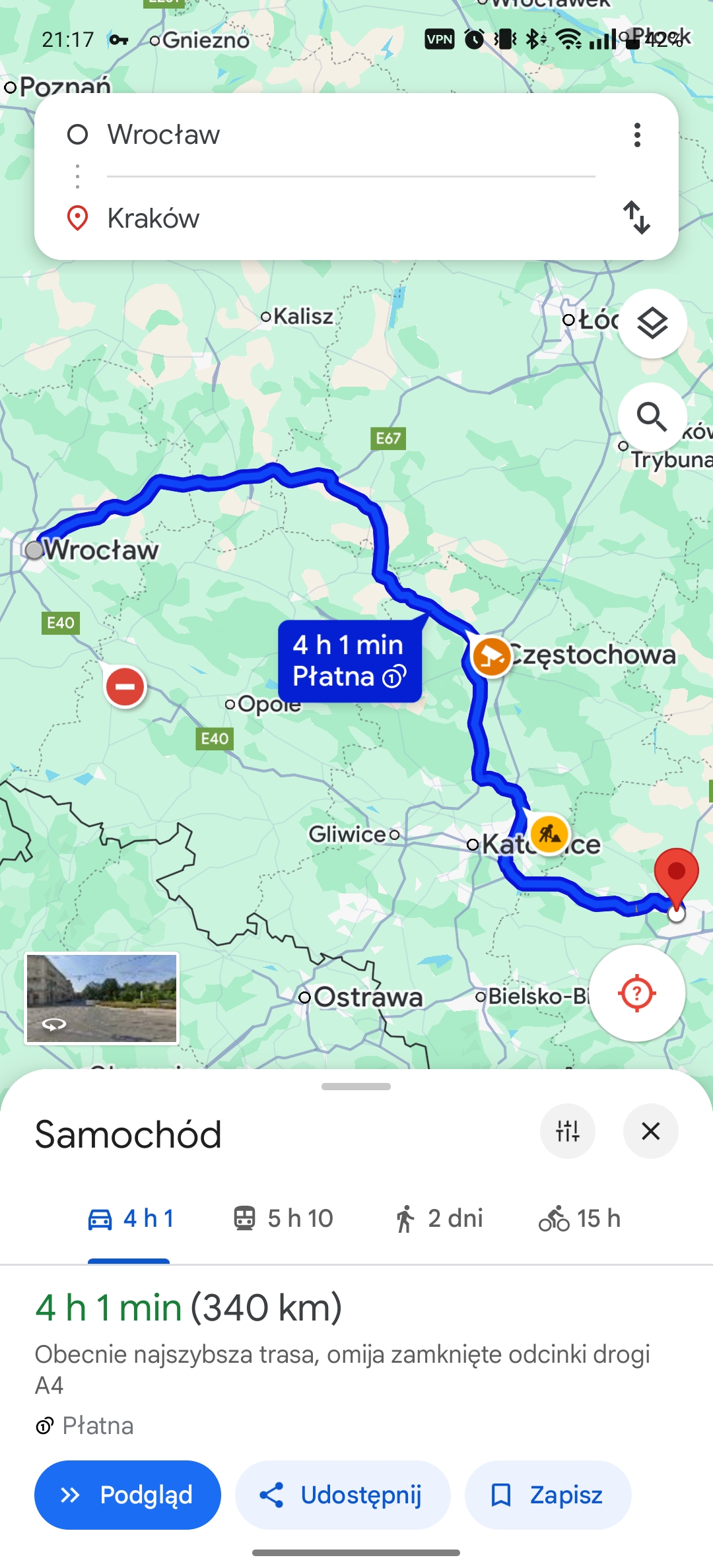Open map layers selector
Screen dimensions: 713x1568
[652, 323]
